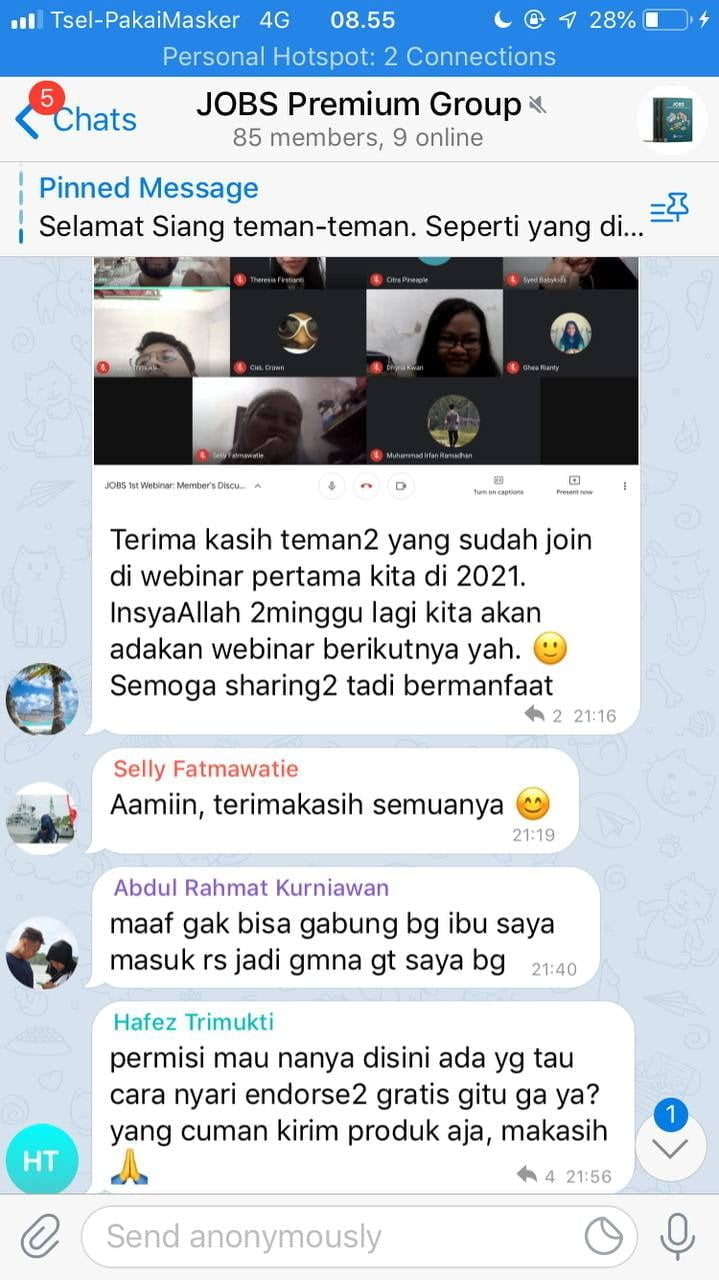Open Abdul Rahmat Kurniawan's avatar photo

[x=41, y=953]
